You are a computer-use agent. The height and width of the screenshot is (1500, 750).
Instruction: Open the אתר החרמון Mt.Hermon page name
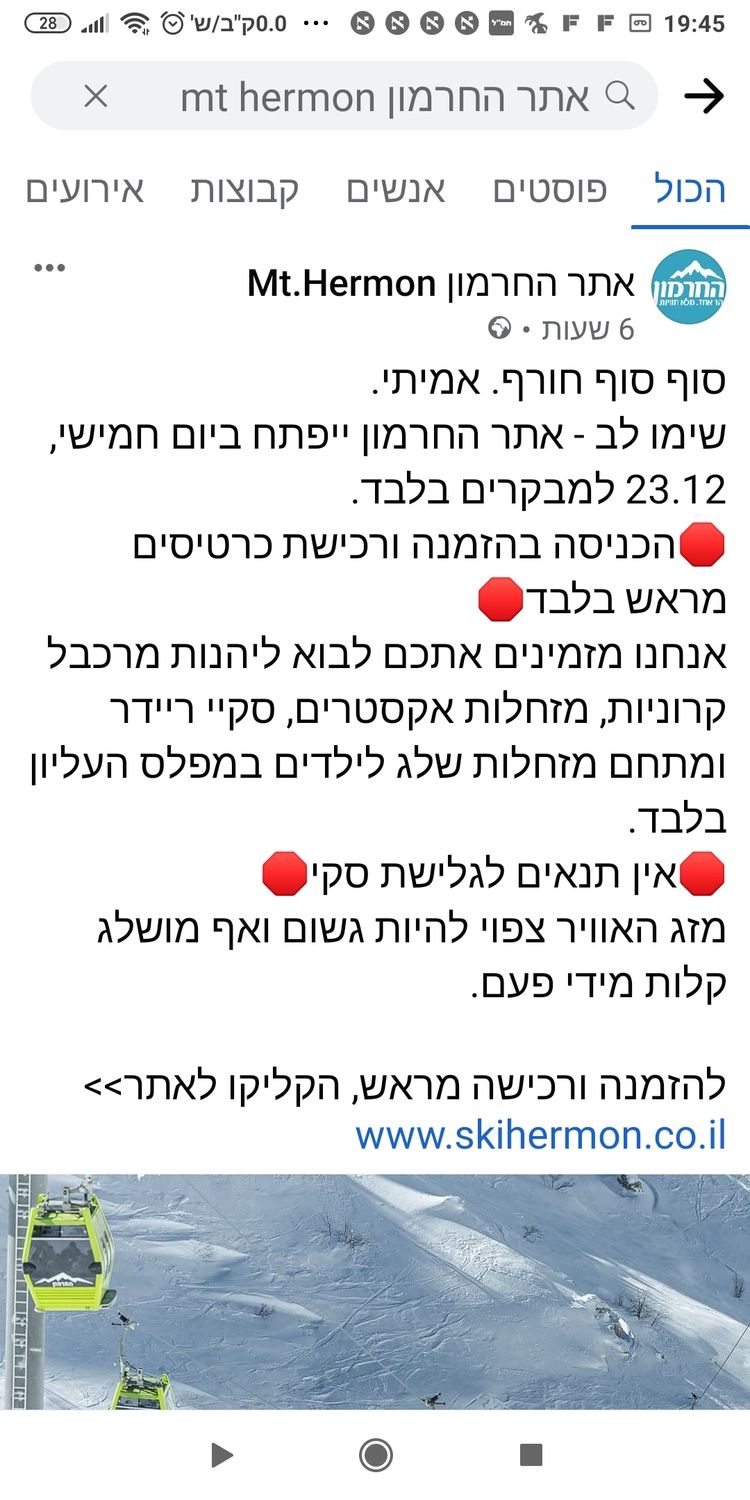441,284
